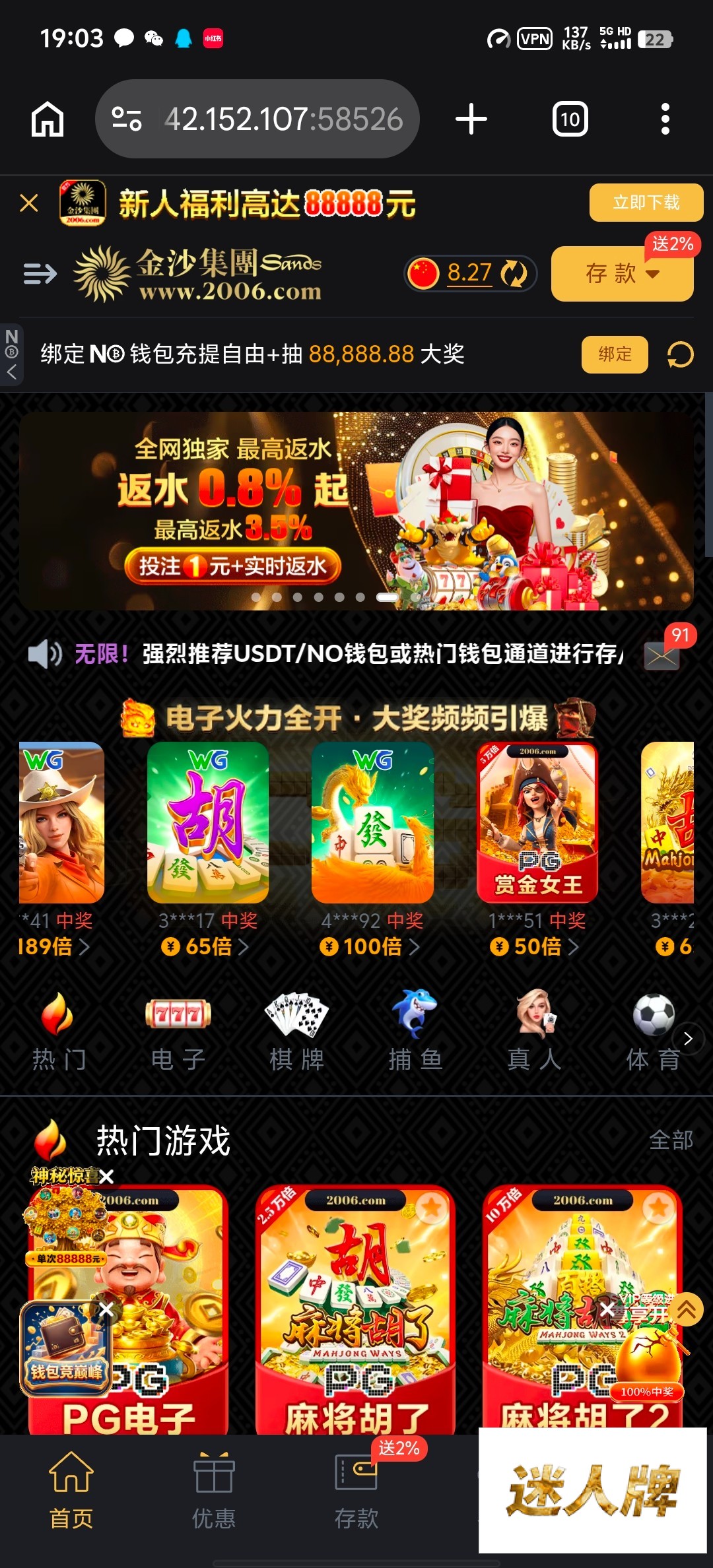The height and width of the screenshot is (1568, 713).
Task: Open the tab switcher showing 10 tabs
Action: tap(570, 119)
